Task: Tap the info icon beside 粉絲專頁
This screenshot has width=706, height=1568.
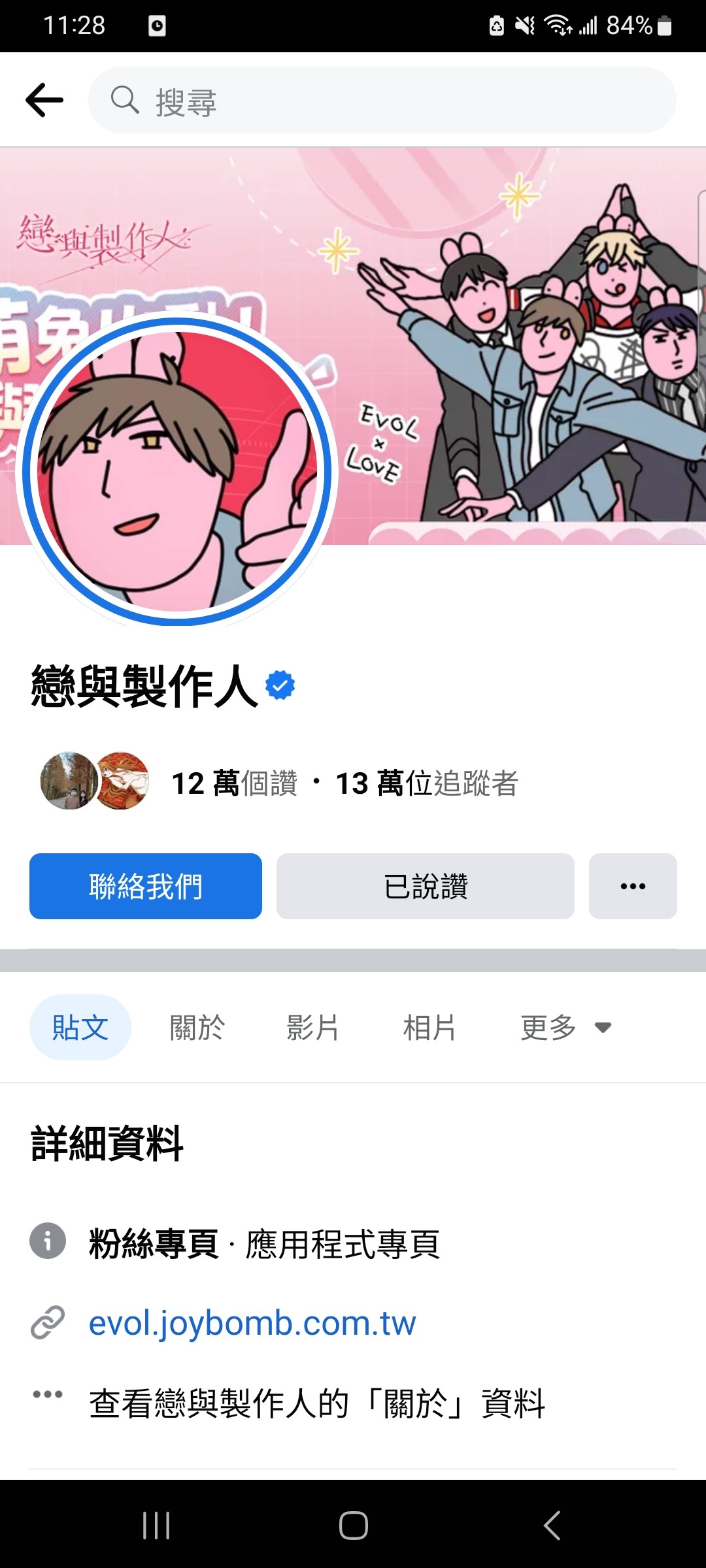Action: [48, 1242]
